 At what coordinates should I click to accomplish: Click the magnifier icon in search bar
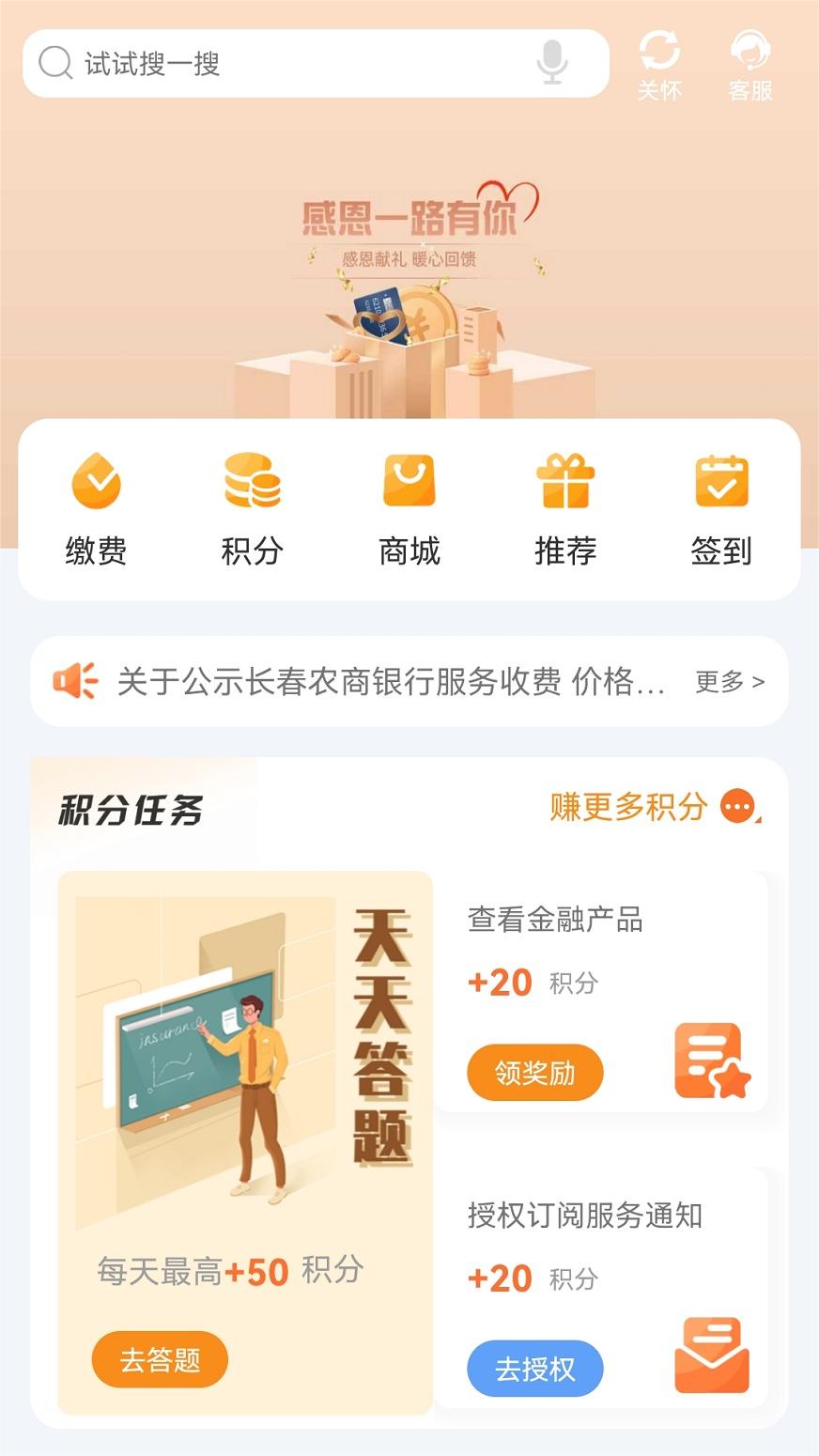tap(56, 63)
